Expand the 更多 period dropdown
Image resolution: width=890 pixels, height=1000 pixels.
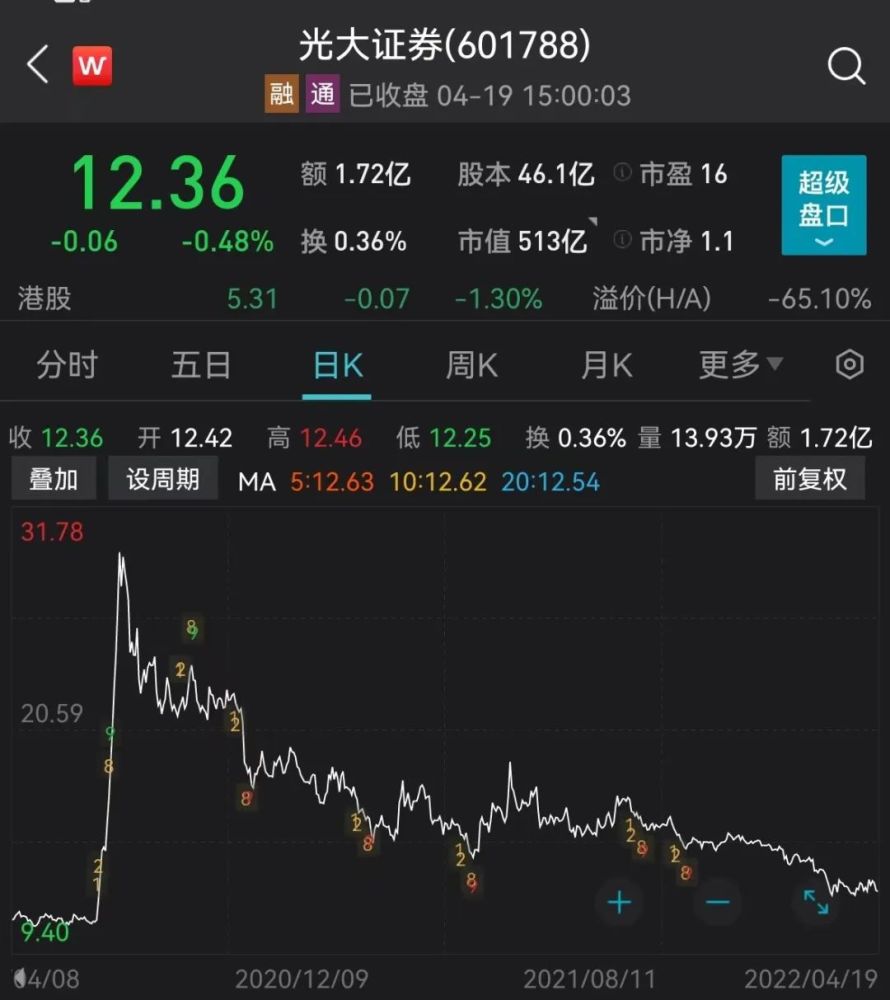pyautogui.click(x=740, y=366)
